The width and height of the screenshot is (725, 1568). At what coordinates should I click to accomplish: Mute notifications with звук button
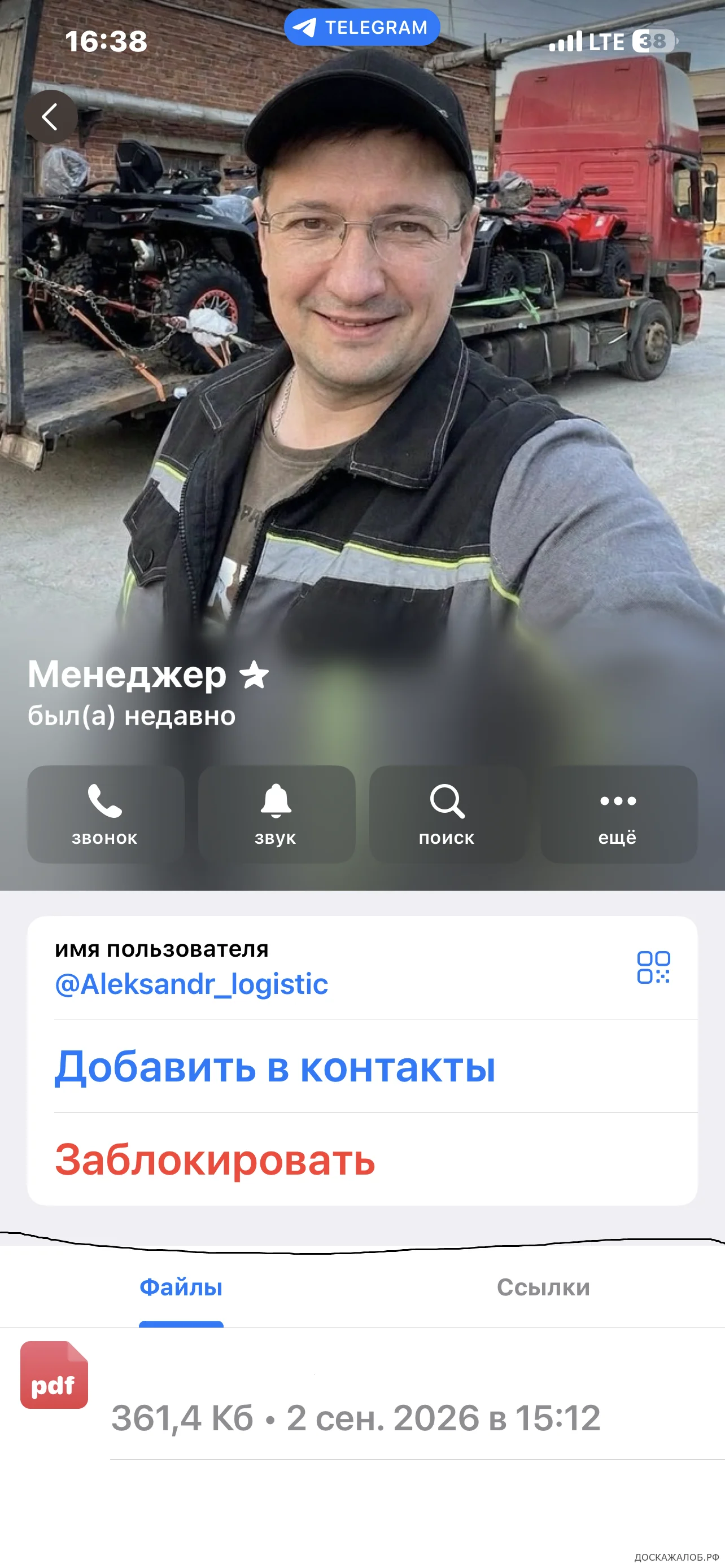[x=276, y=814]
